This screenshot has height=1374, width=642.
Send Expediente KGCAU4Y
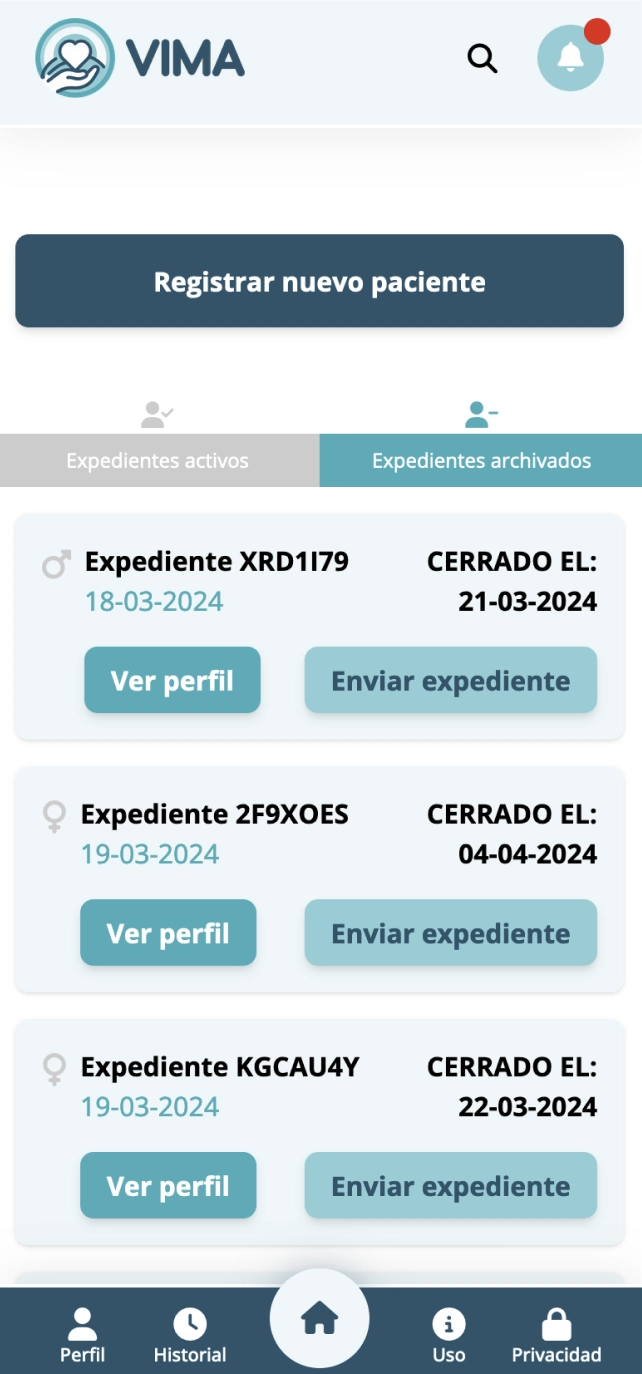pyautogui.click(x=451, y=1186)
